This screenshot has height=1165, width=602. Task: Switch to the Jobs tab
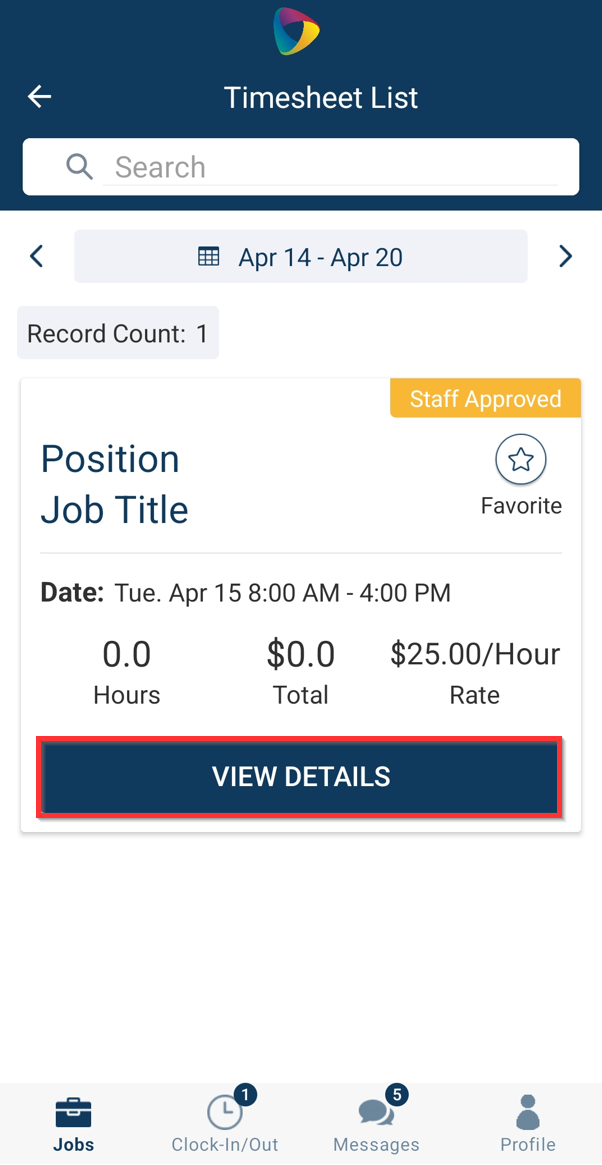[x=74, y=1123]
